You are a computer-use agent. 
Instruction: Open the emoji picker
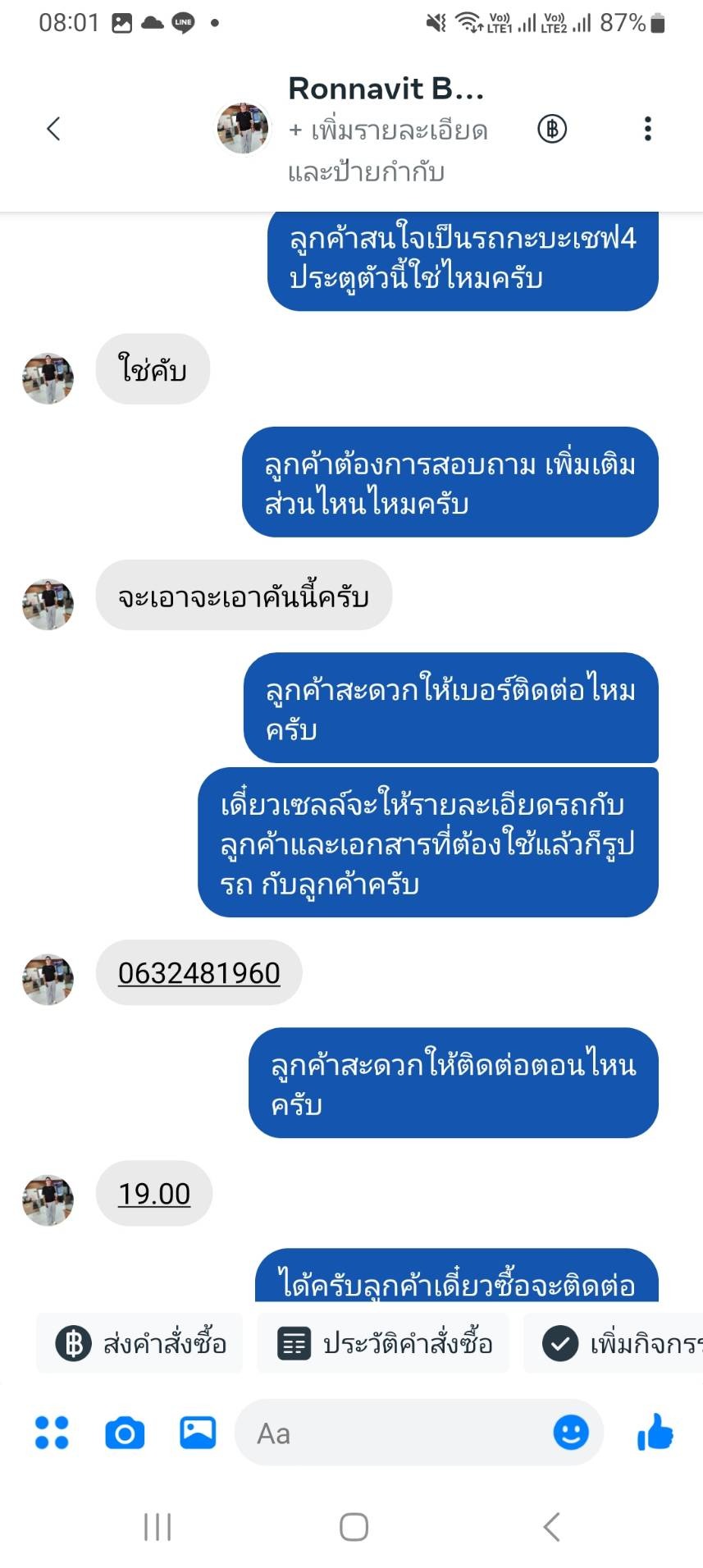tap(571, 1433)
